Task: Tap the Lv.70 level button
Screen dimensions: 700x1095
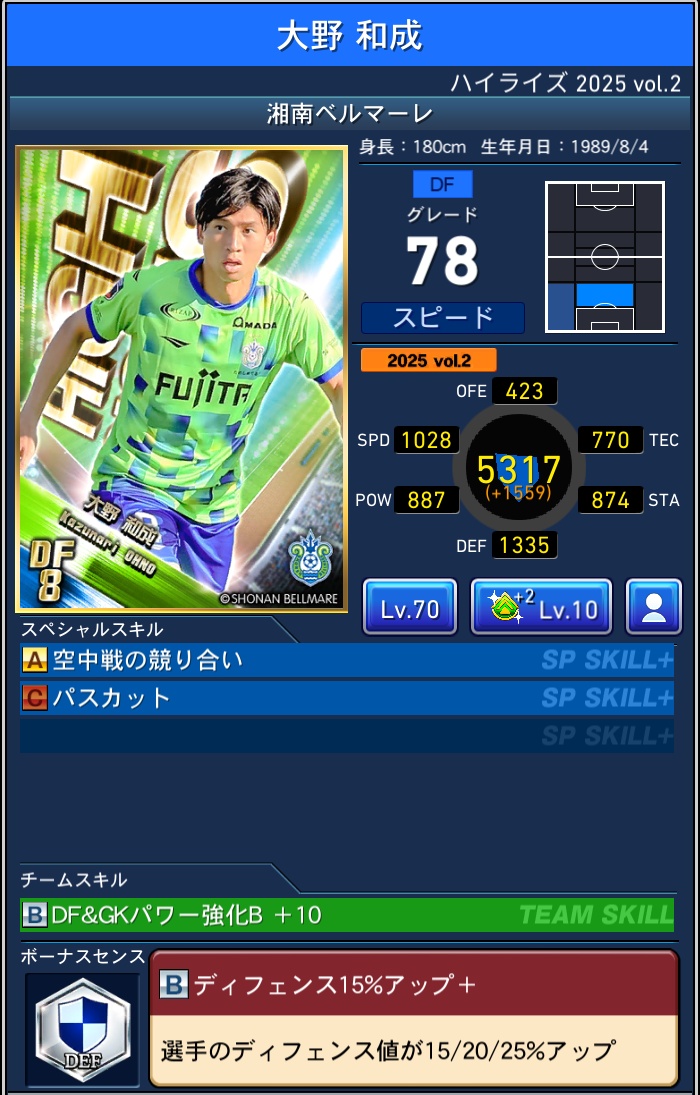Action: (x=410, y=607)
